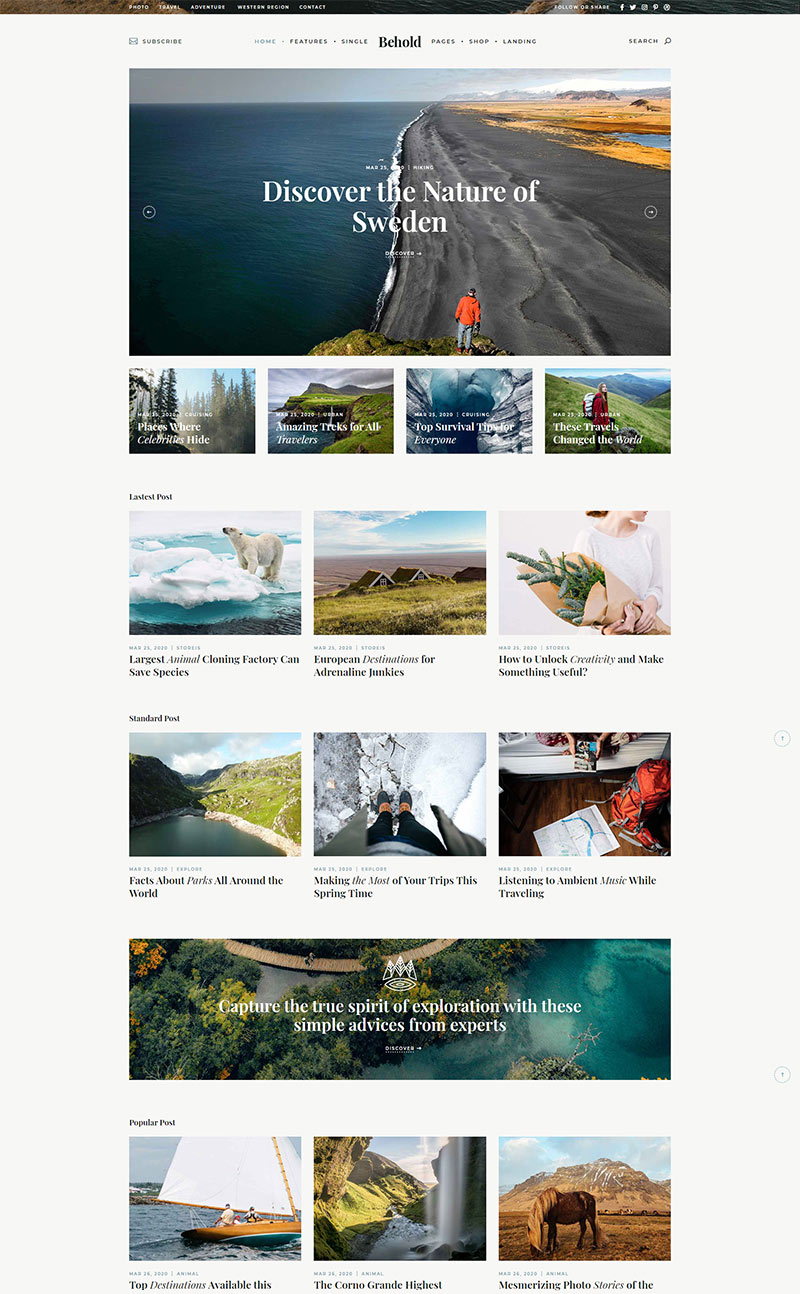Open the Pages menu item
Image resolution: width=800 pixels, height=1294 pixels.
443,41
